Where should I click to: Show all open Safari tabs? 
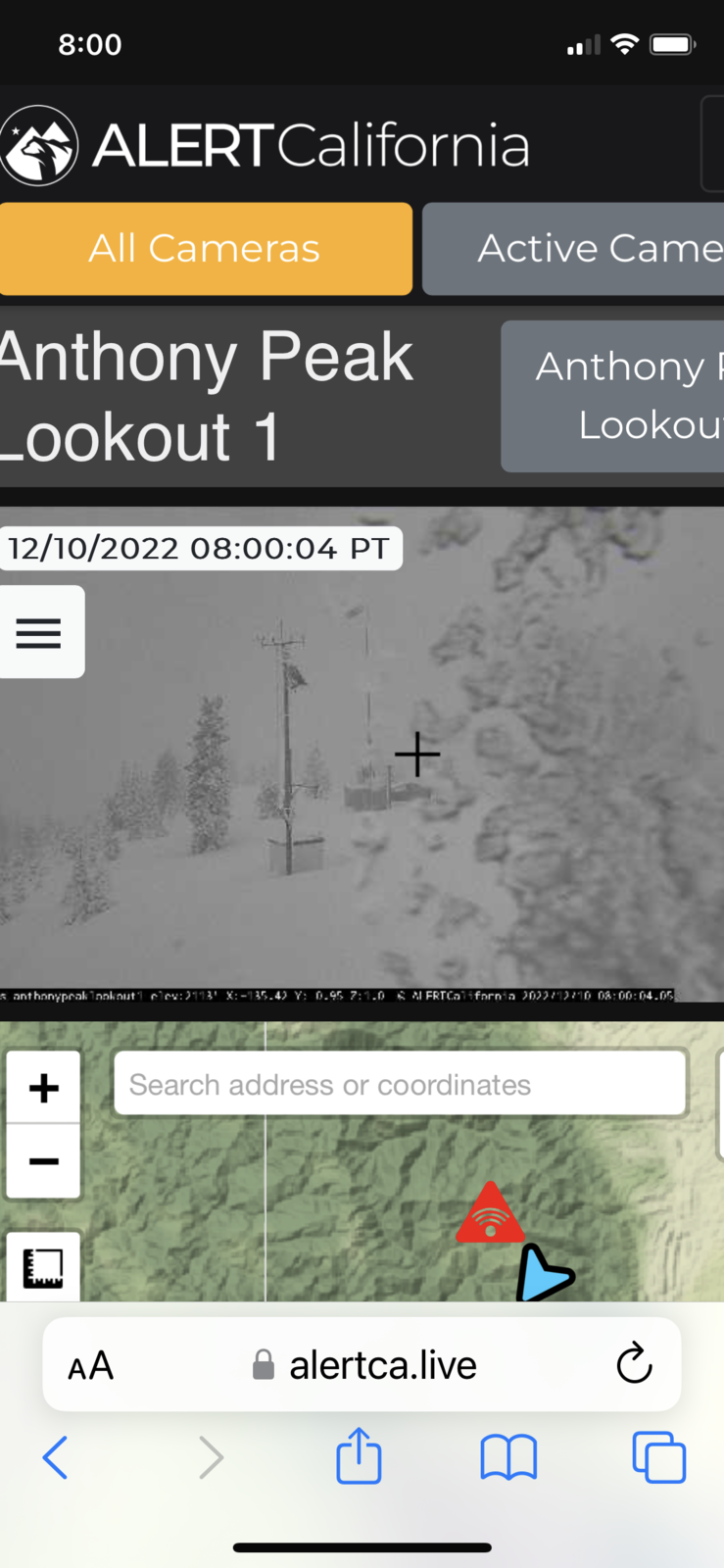click(658, 1457)
